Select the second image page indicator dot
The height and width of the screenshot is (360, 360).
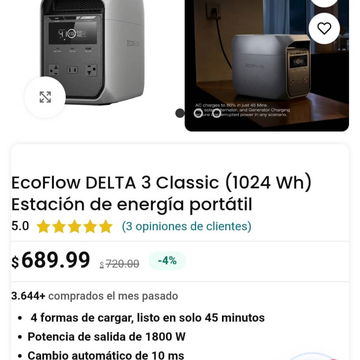click(x=198, y=113)
